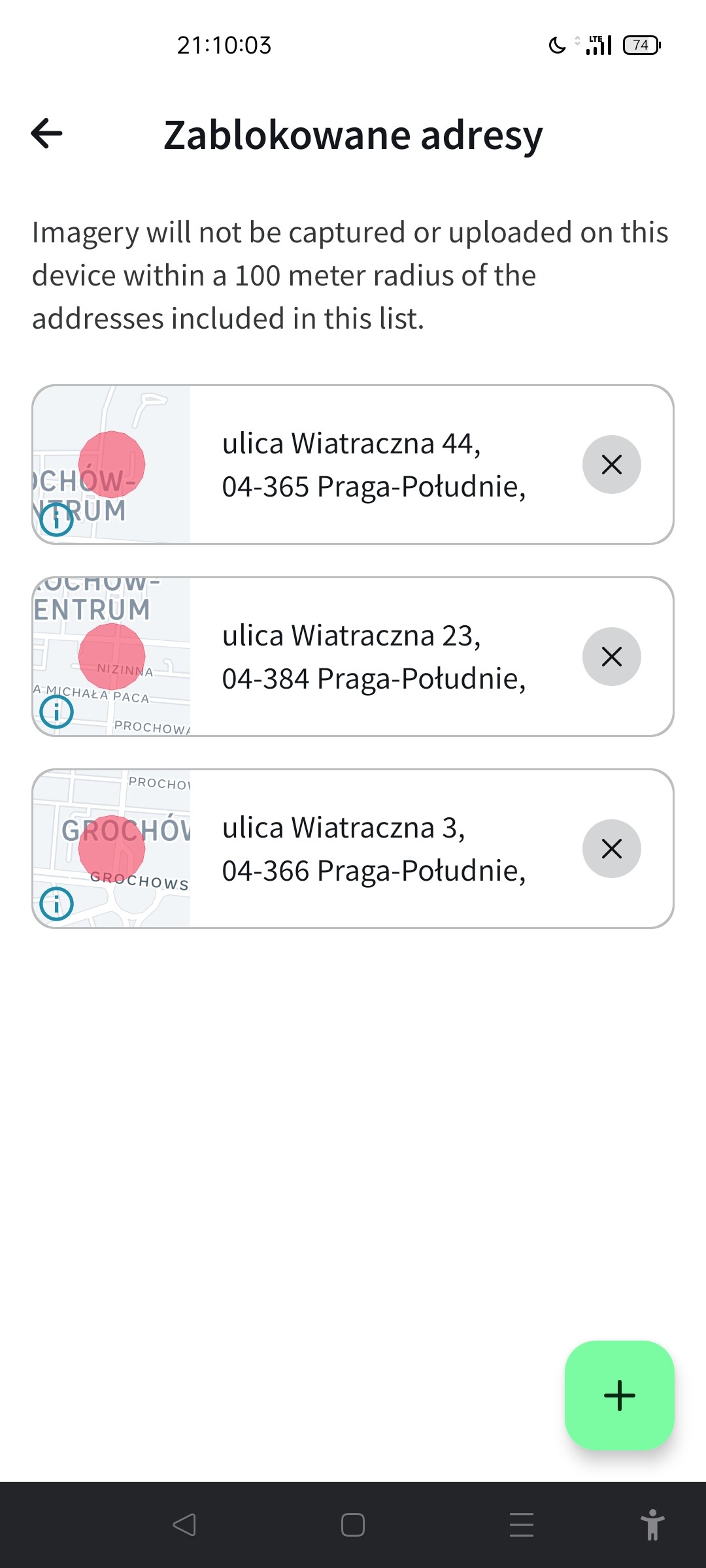Remove blocked address ulica Wiatraczna 23
Image resolution: width=706 pixels, height=1568 pixels.
611,657
